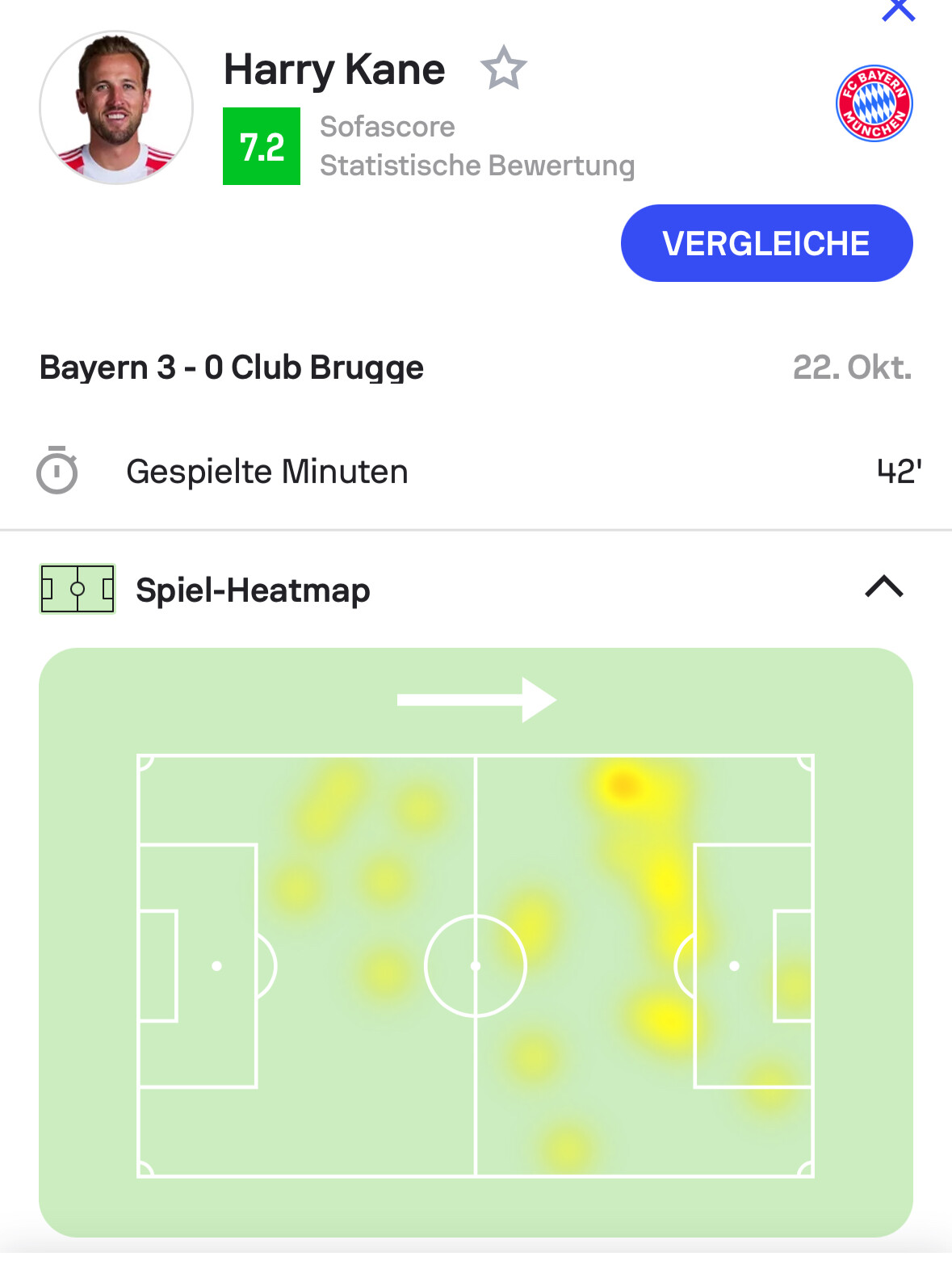Open the FC Bayern München team page
This screenshot has width=952, height=1261.
pos(874,103)
